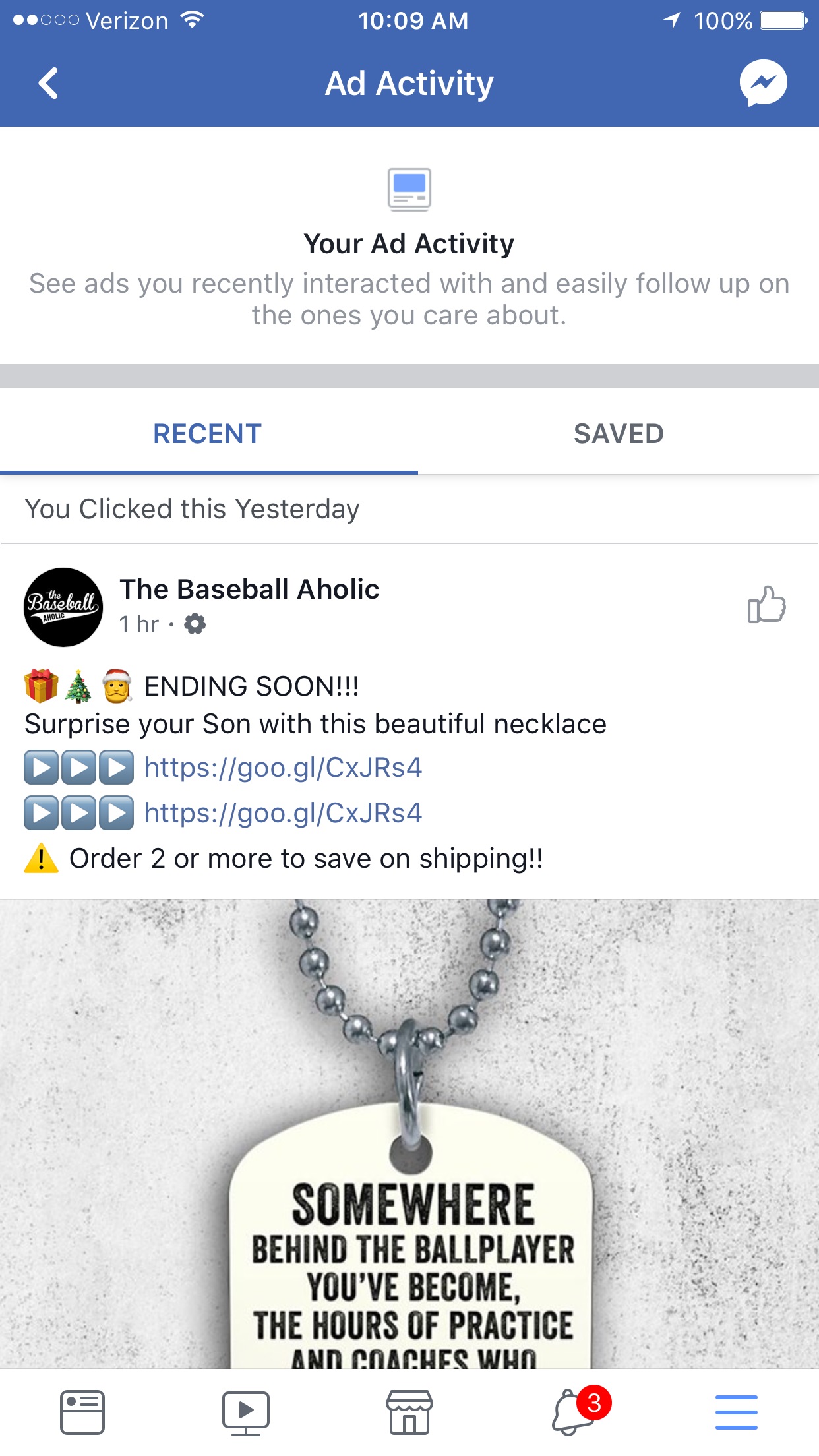
Task: Open the Marketplace tab
Action: coord(409,1412)
